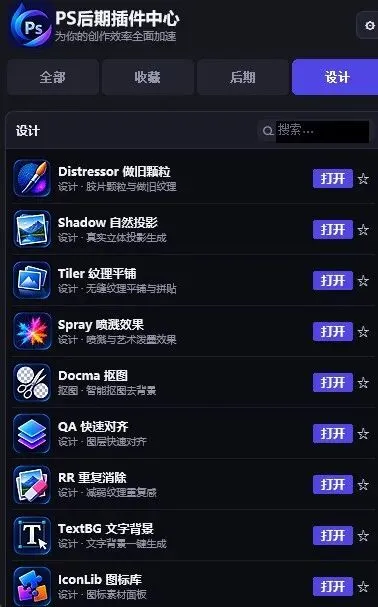Open QA 快速对齐 with 打开

point(333,434)
